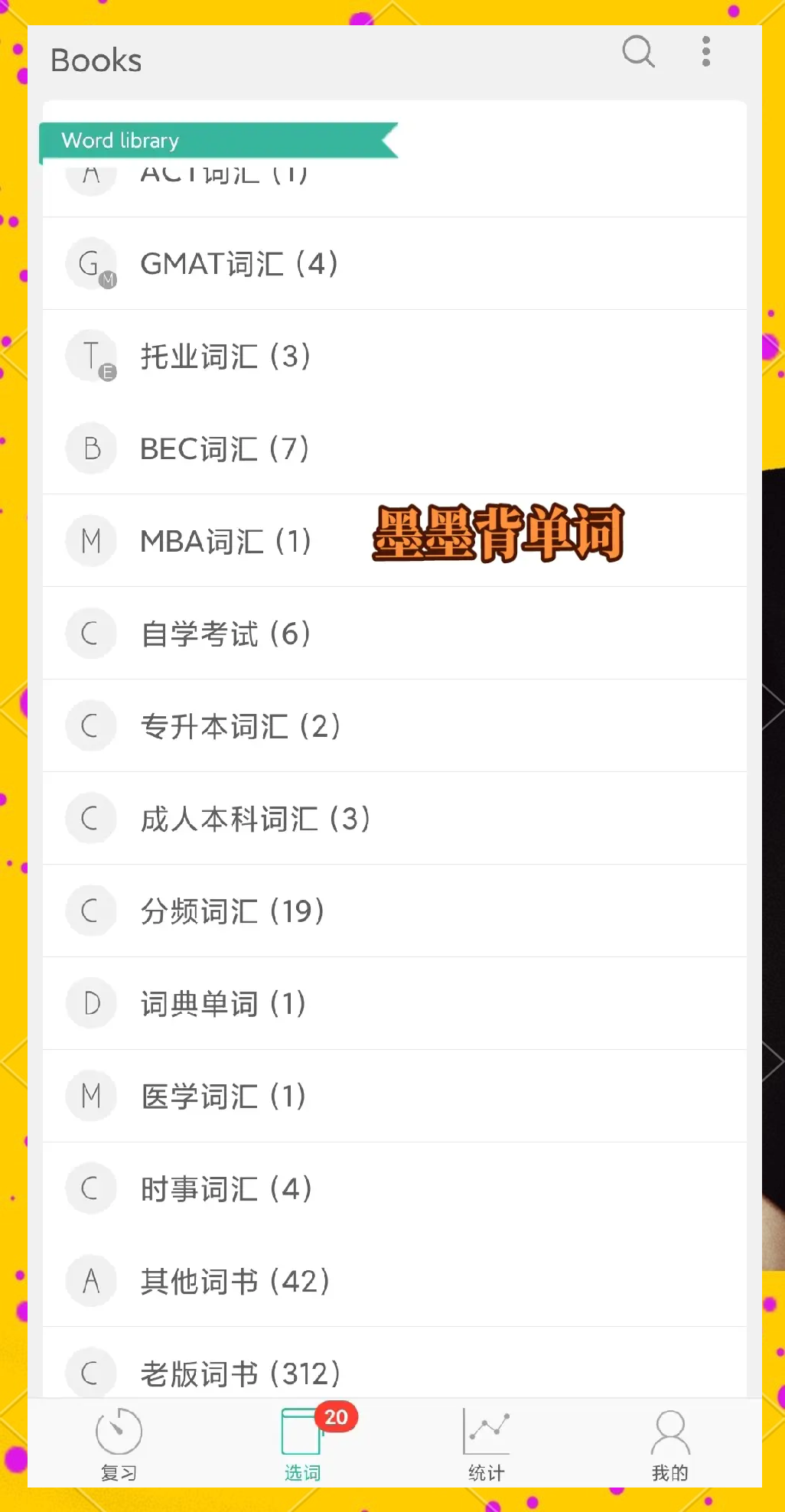Select 专升本词汇 category
Viewport: 785px width, 1512px height.
(x=239, y=726)
